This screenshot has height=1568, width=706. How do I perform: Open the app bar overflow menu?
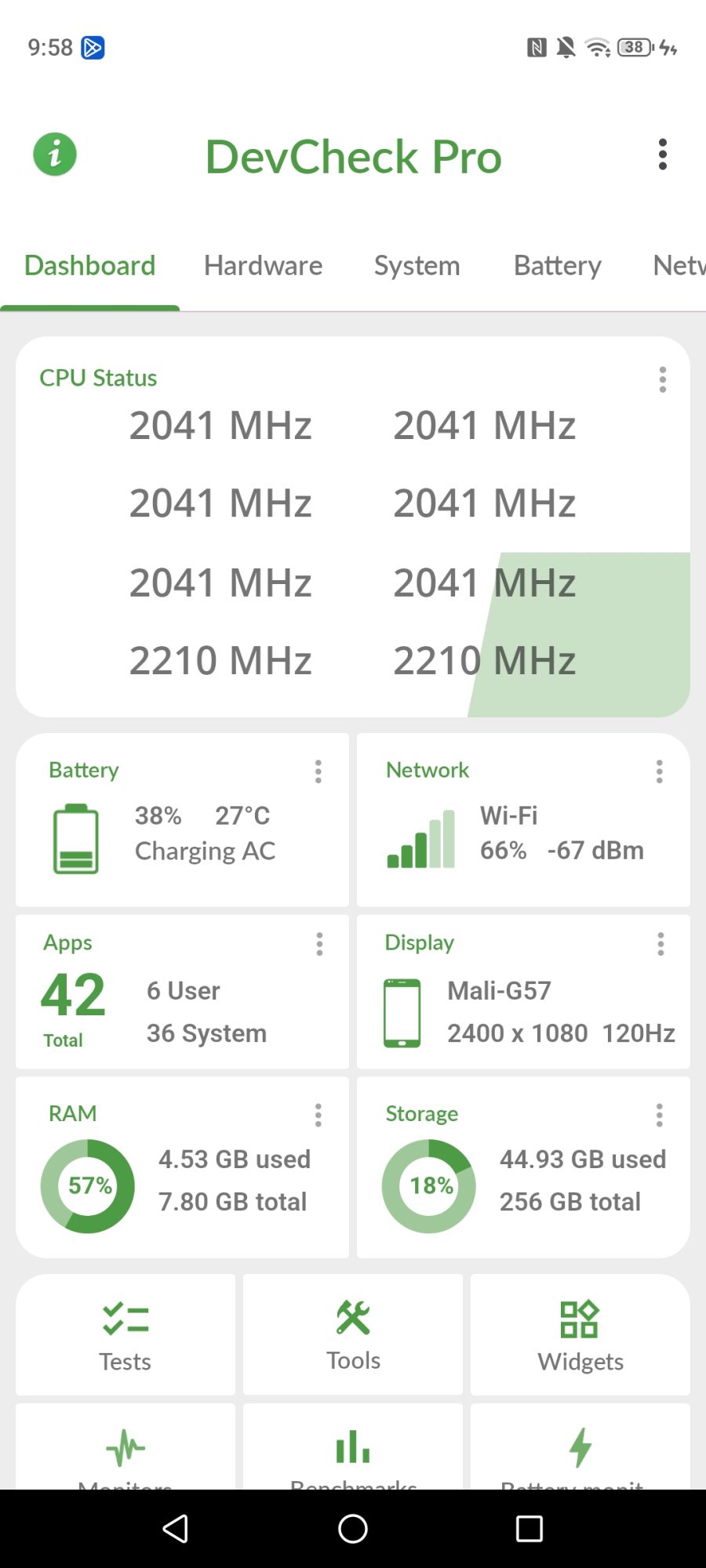[663, 154]
